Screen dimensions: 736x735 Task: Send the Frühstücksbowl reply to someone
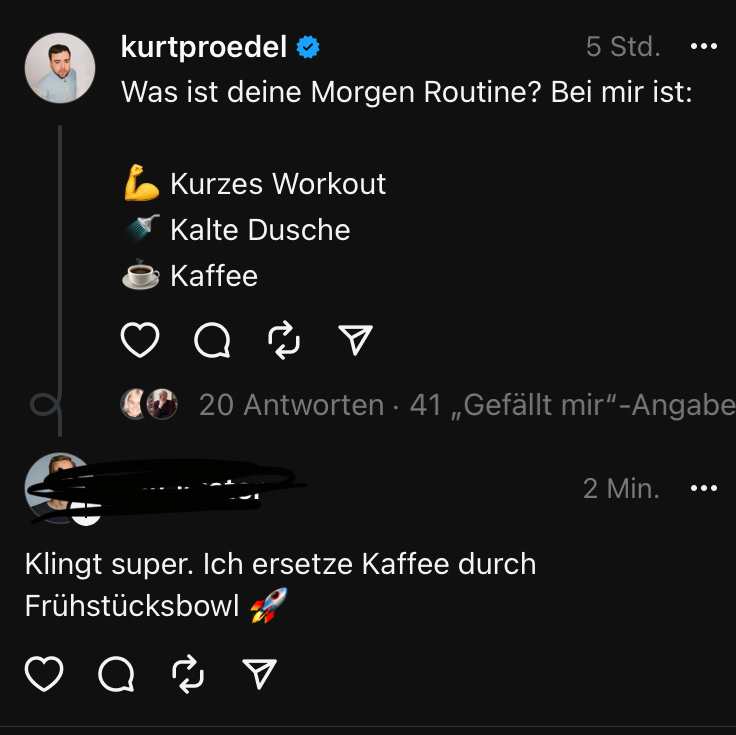pos(260,675)
